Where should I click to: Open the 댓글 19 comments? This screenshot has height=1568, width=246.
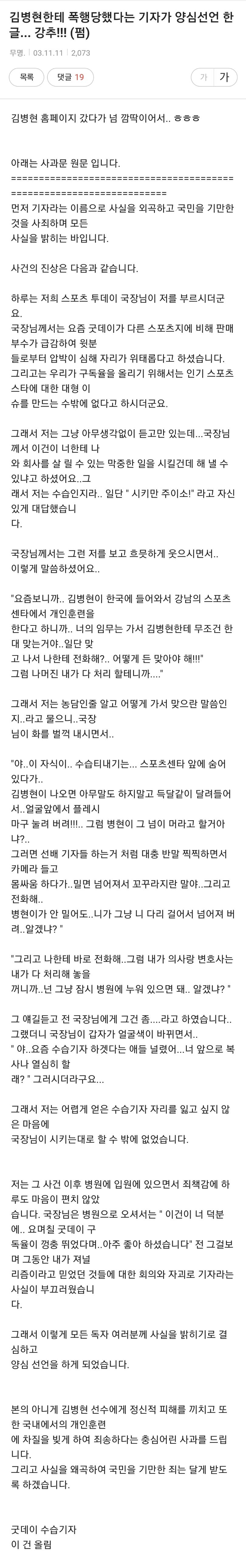tap(71, 77)
